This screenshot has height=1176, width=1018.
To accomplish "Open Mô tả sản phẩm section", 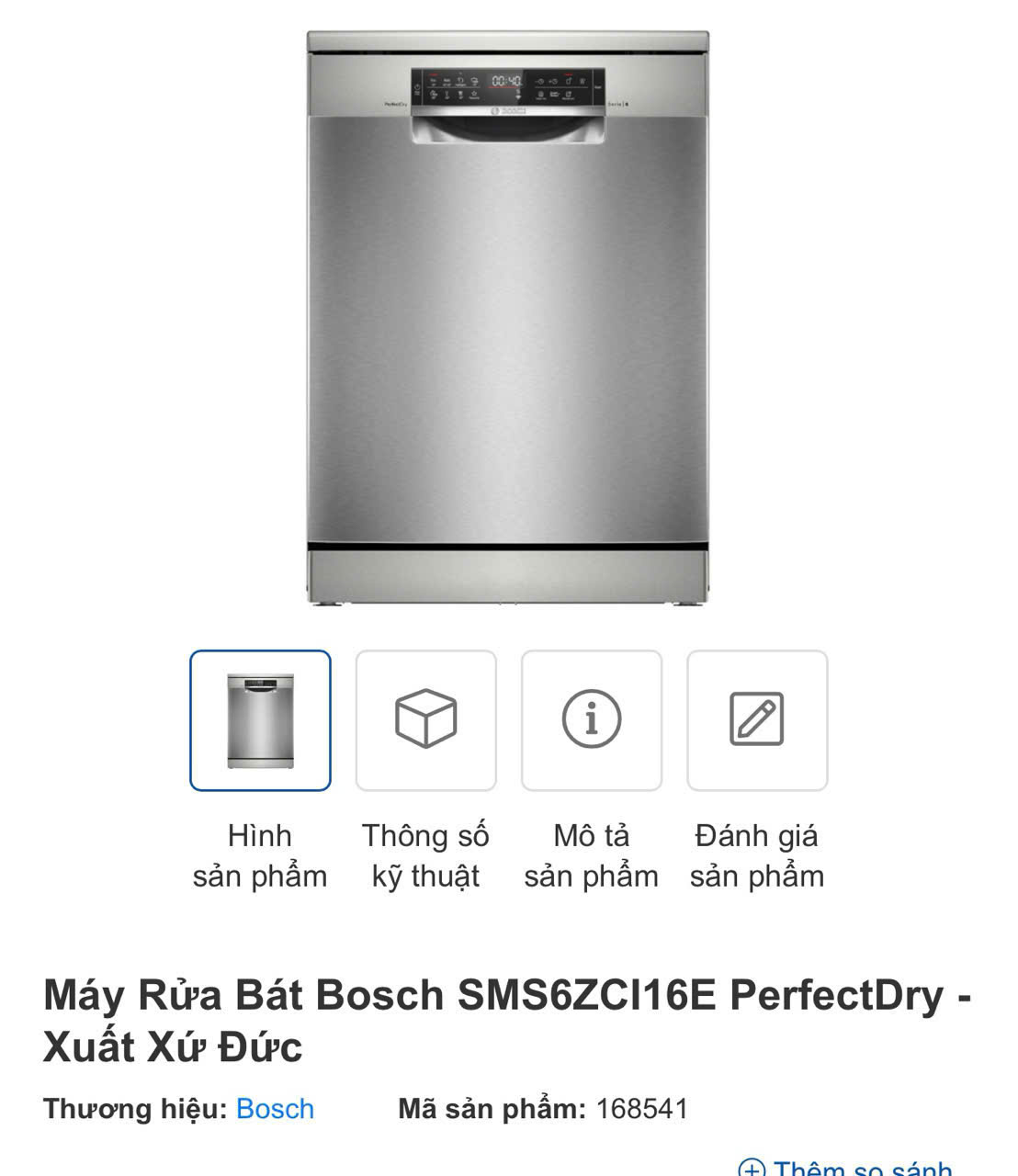I will (591, 720).
